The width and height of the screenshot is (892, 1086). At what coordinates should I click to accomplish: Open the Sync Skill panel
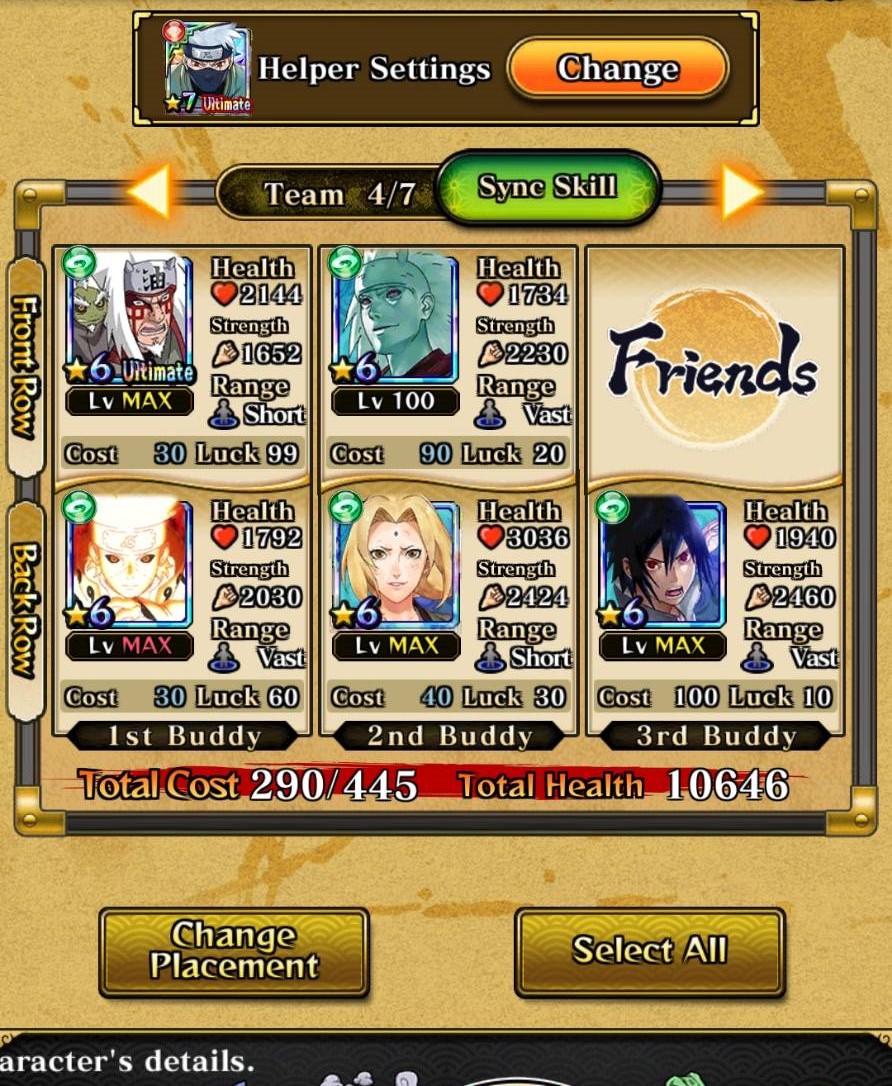point(547,187)
